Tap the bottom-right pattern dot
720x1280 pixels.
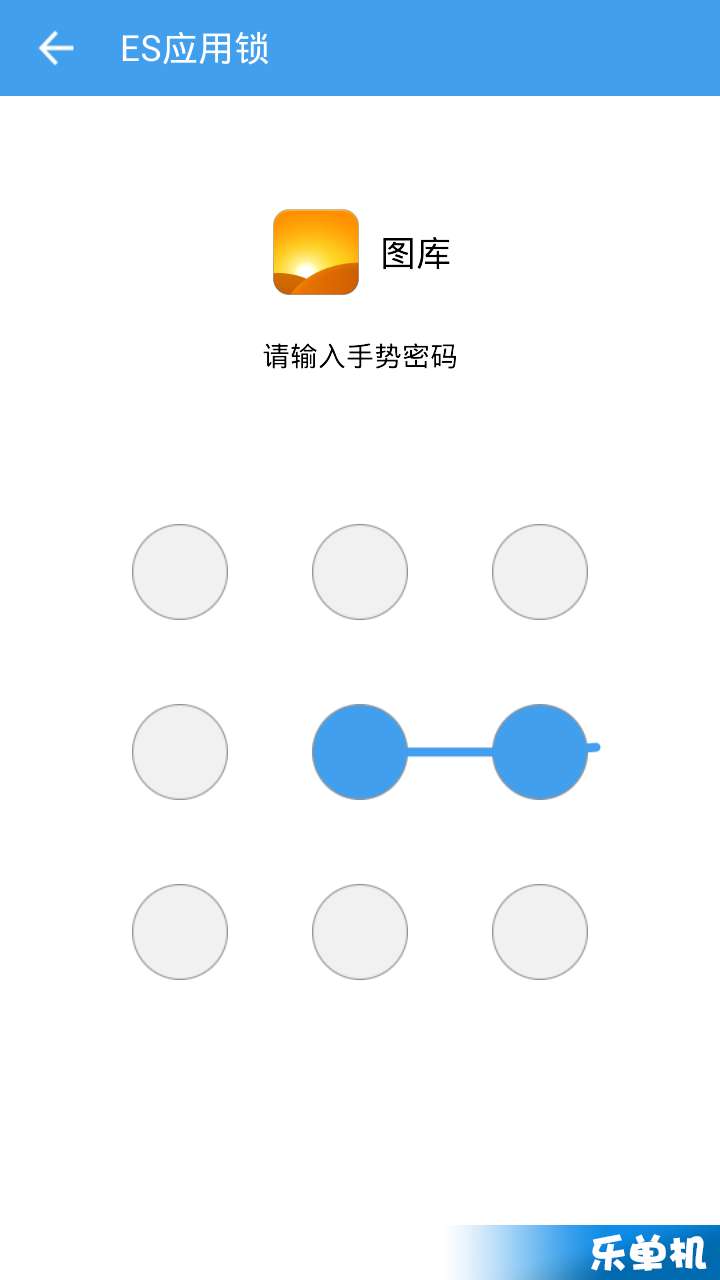(x=540, y=932)
